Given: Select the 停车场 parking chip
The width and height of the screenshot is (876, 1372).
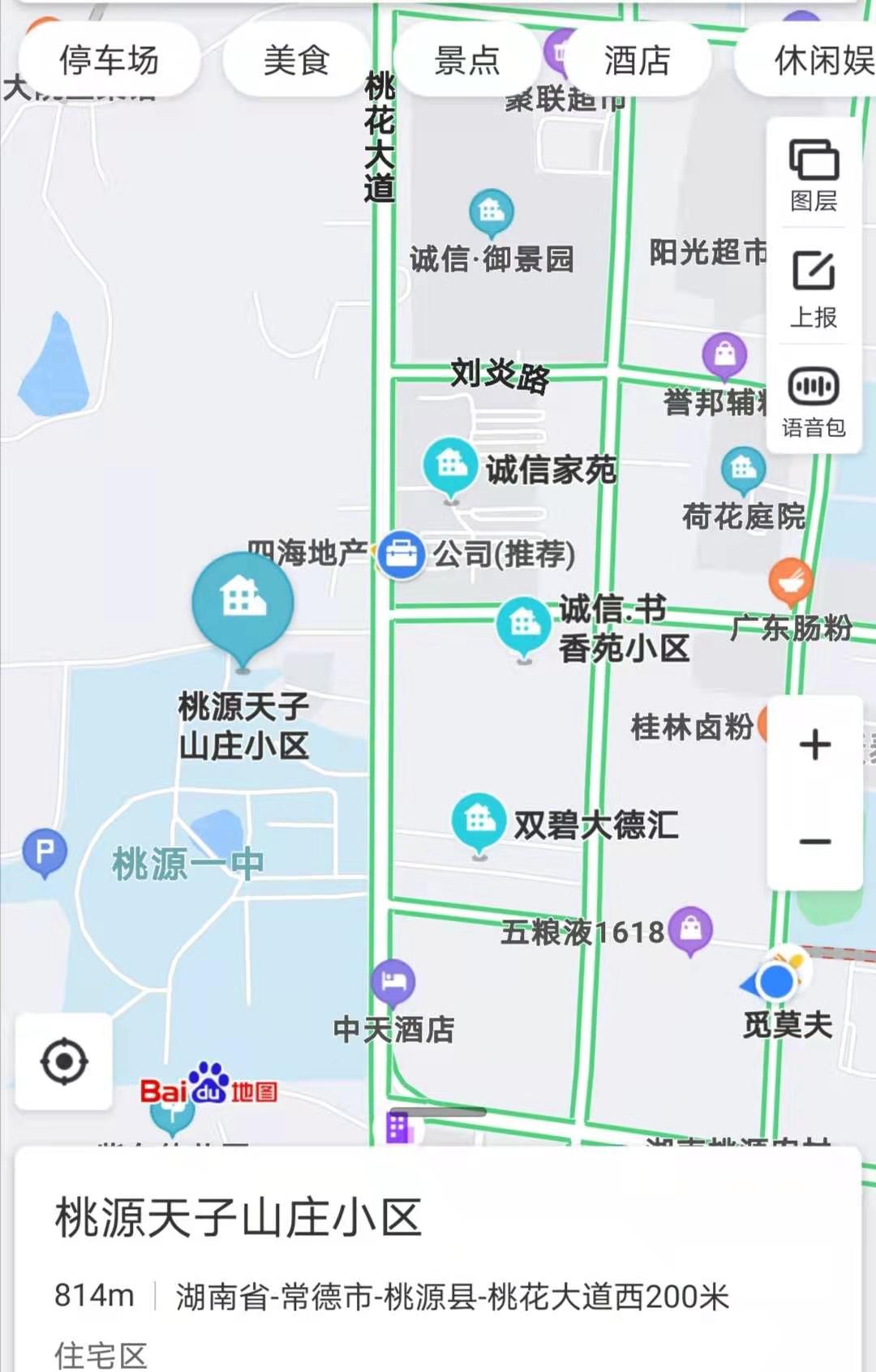Looking at the screenshot, I should point(109,60).
